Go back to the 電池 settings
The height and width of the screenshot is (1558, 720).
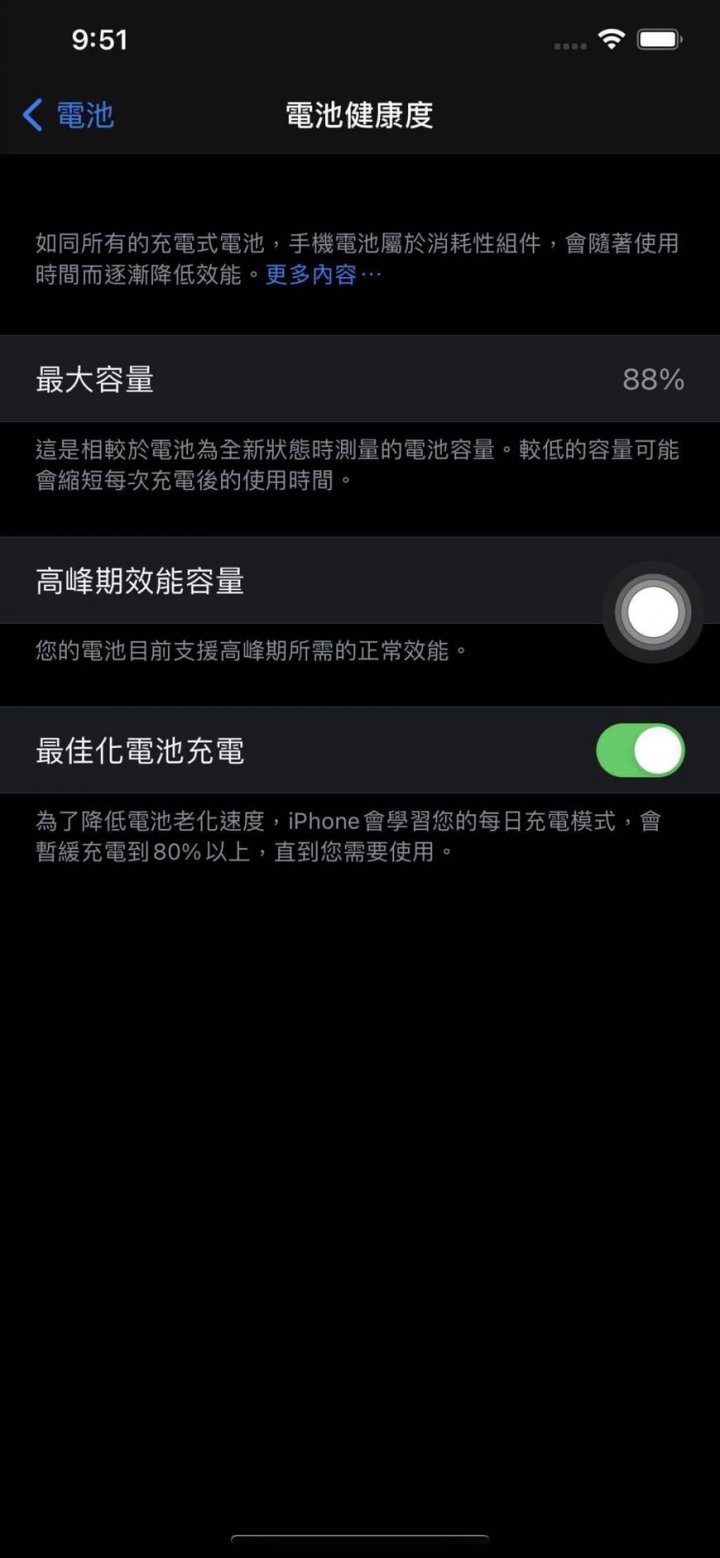click(68, 115)
